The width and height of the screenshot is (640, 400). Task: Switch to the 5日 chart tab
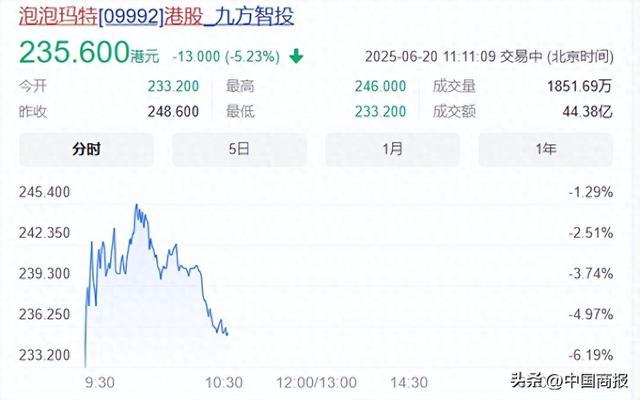(x=239, y=149)
